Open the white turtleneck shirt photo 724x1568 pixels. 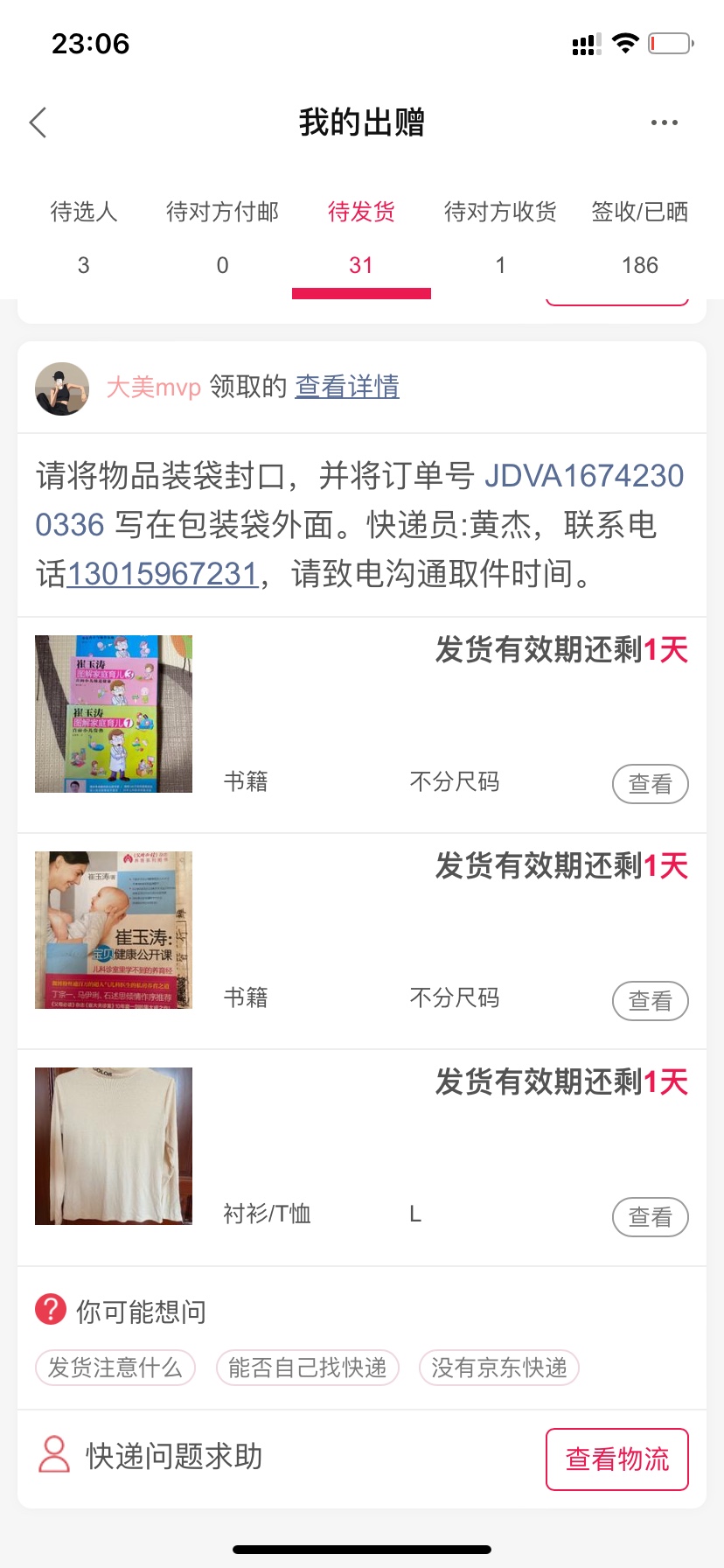click(x=114, y=1145)
